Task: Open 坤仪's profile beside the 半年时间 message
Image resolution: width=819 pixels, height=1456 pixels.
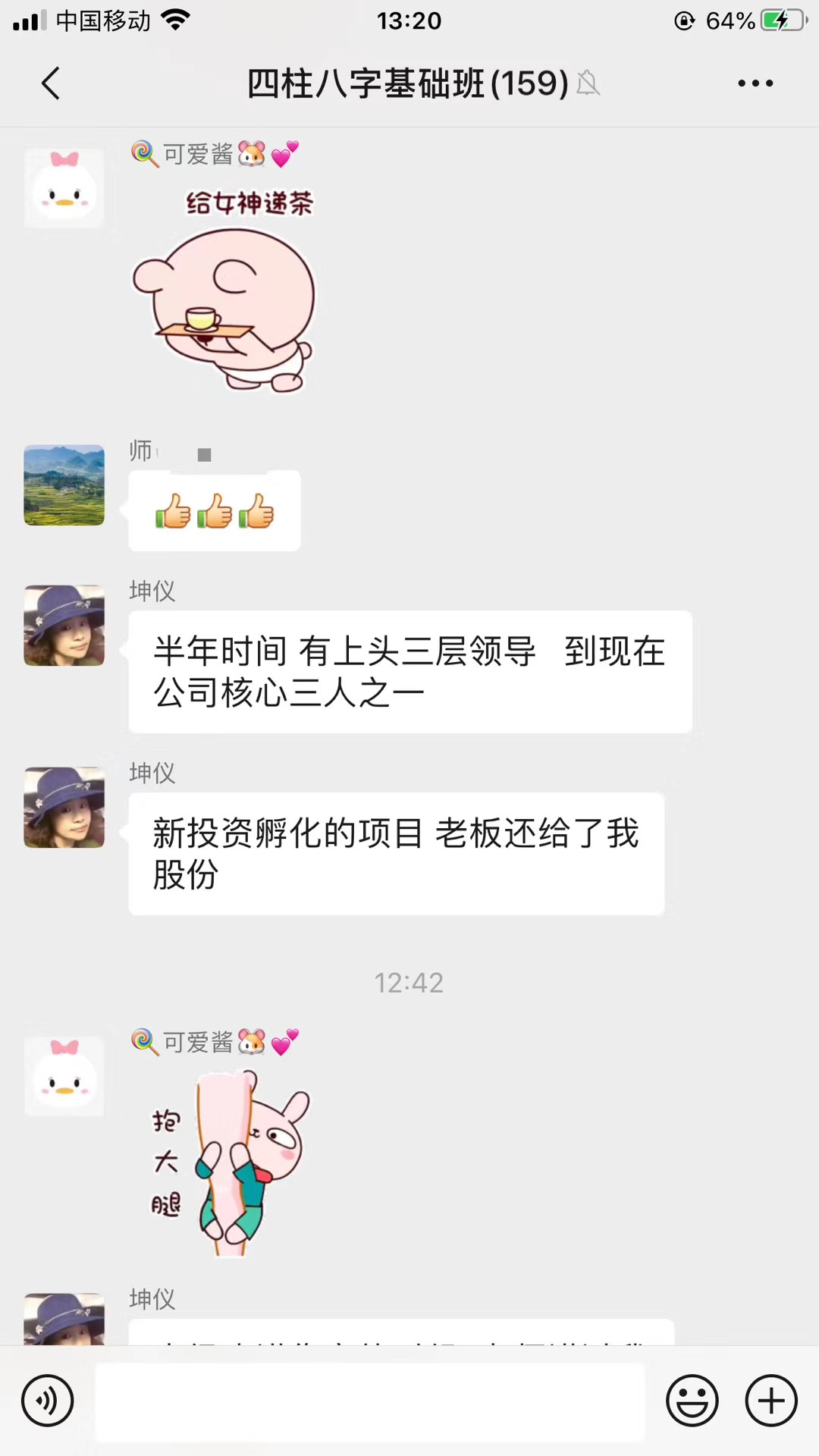Action: click(x=64, y=626)
